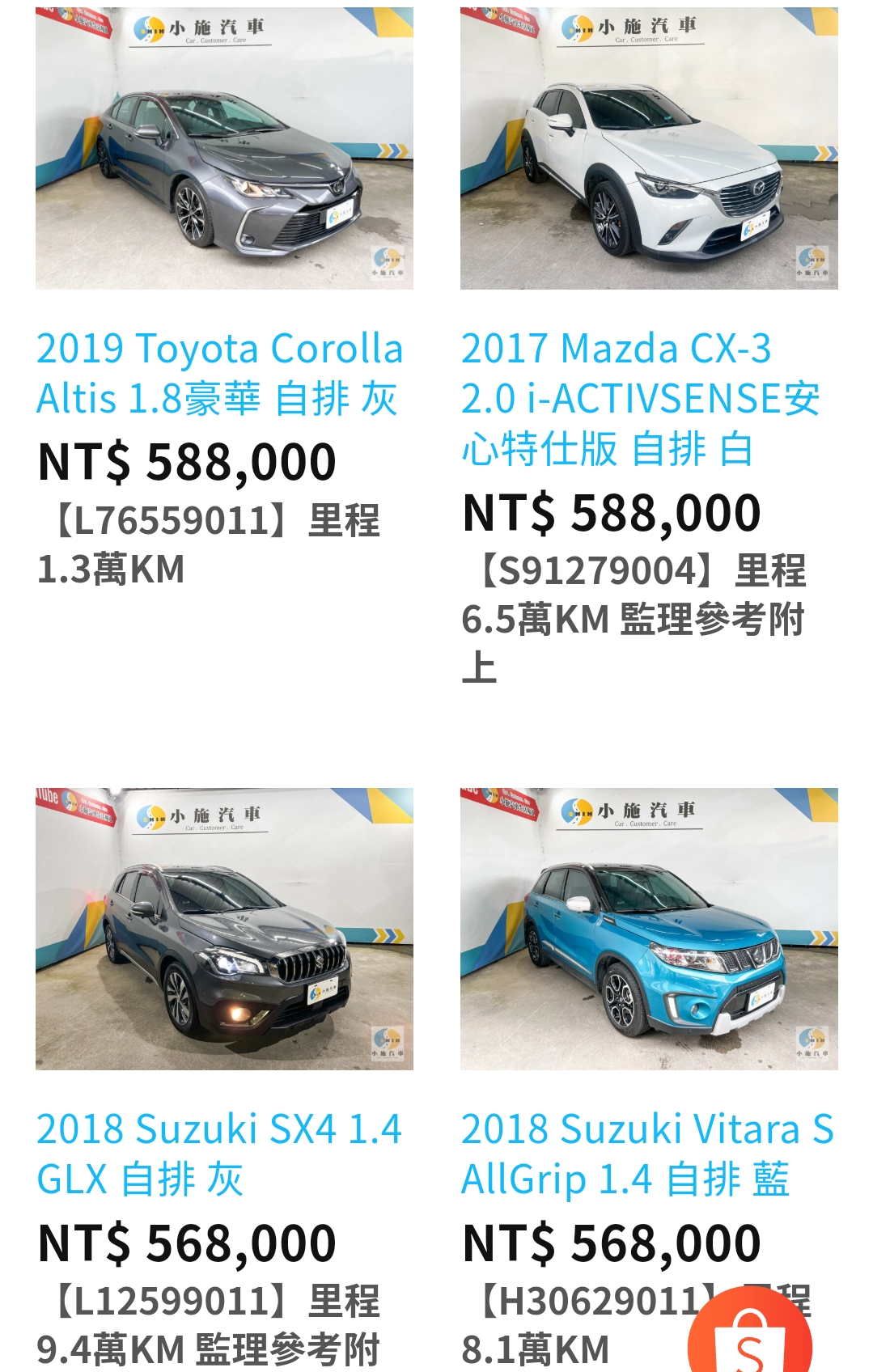Follow the 2018 Suzuki Vitara S AllGrip link
Screen dimensions: 873x1372
646,1154
